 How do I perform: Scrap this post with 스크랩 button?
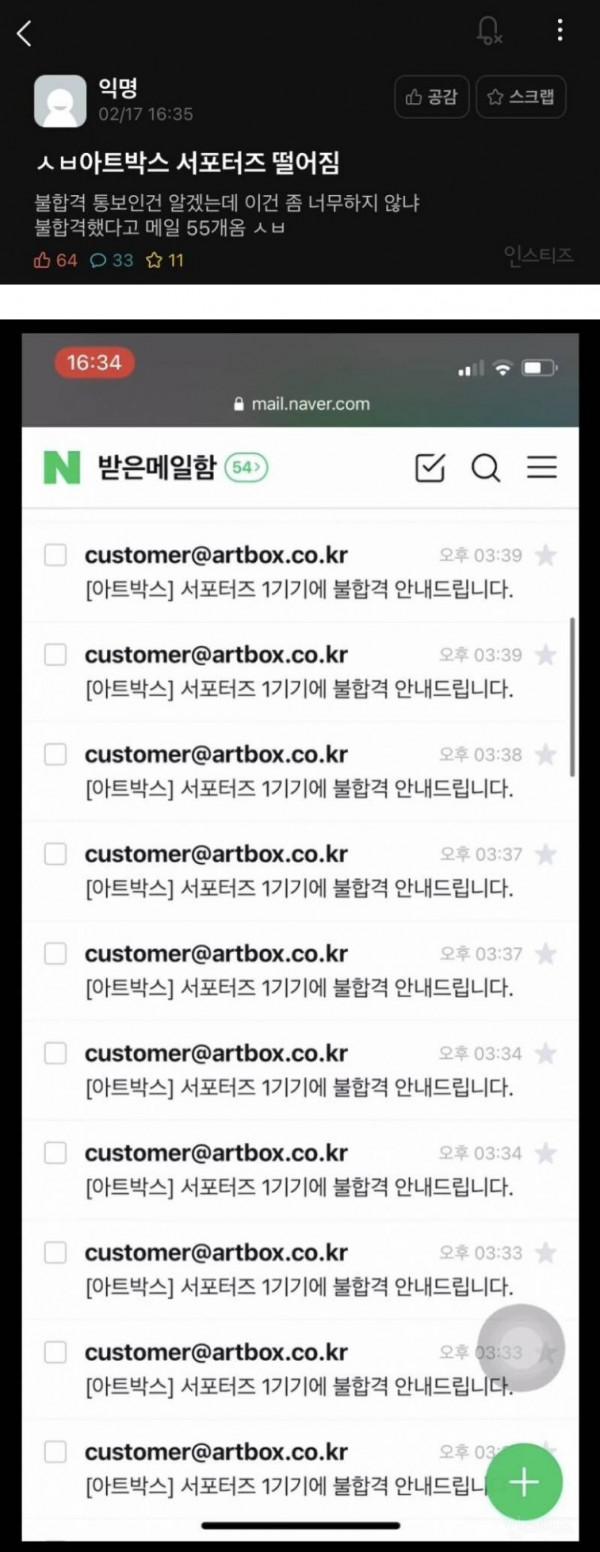coord(521,97)
